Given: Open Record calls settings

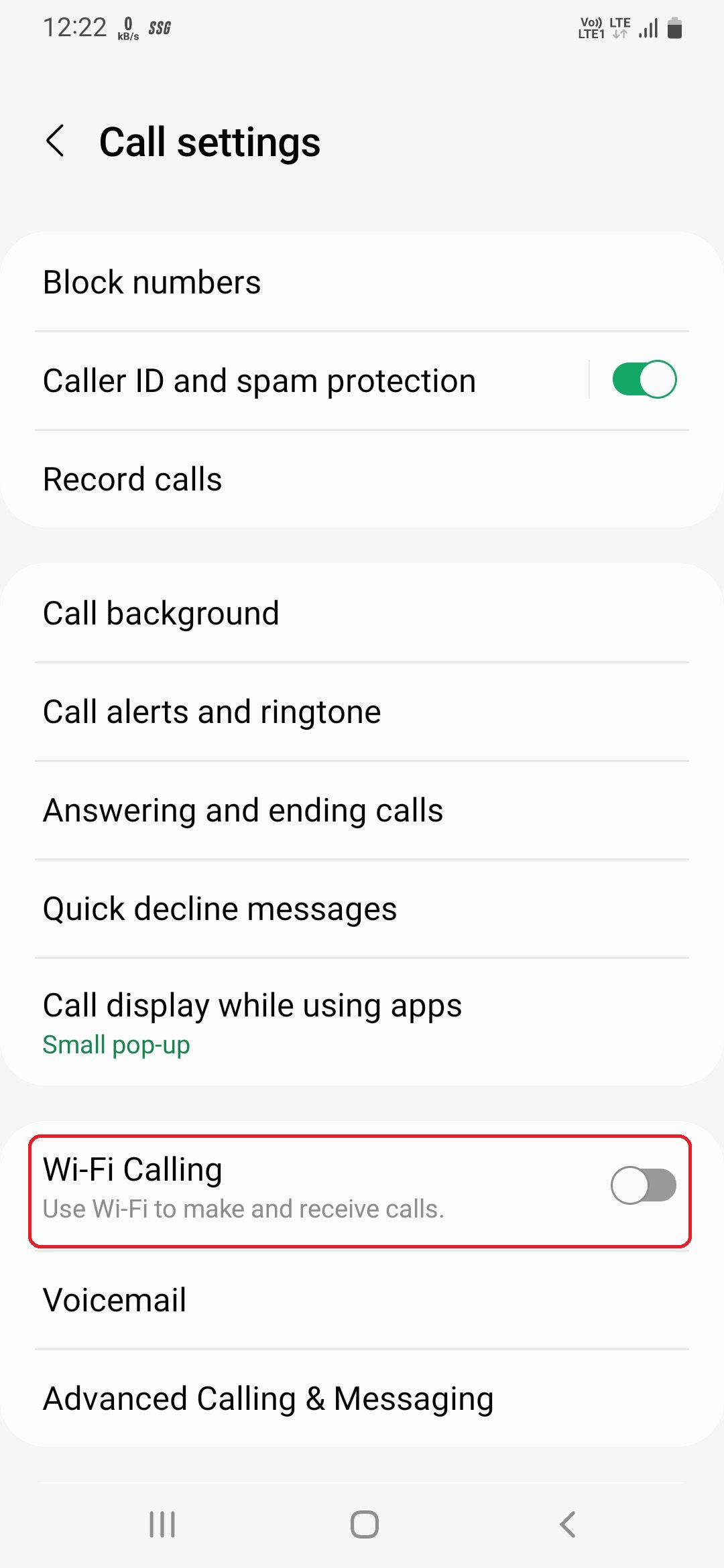Looking at the screenshot, I should (132, 478).
